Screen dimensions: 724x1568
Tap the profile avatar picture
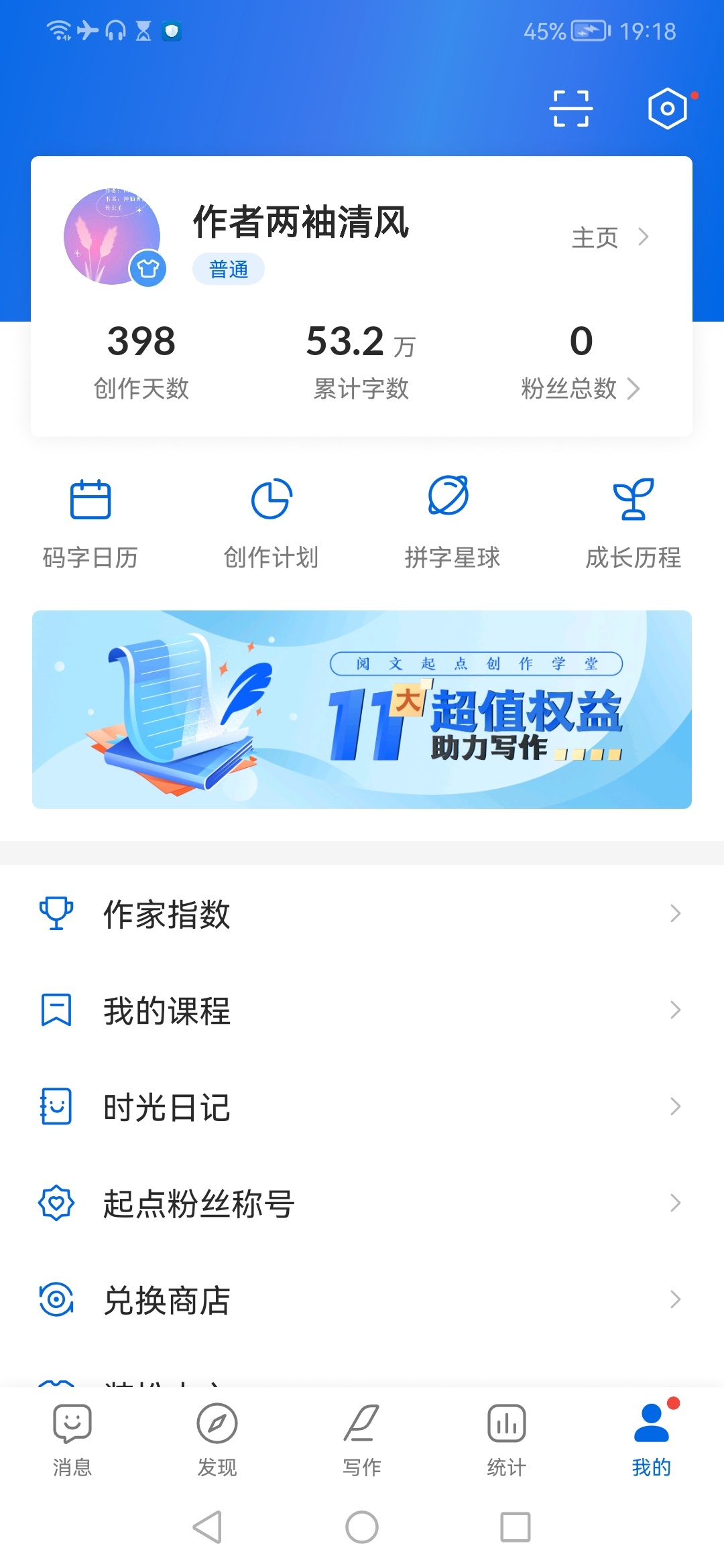tap(112, 237)
